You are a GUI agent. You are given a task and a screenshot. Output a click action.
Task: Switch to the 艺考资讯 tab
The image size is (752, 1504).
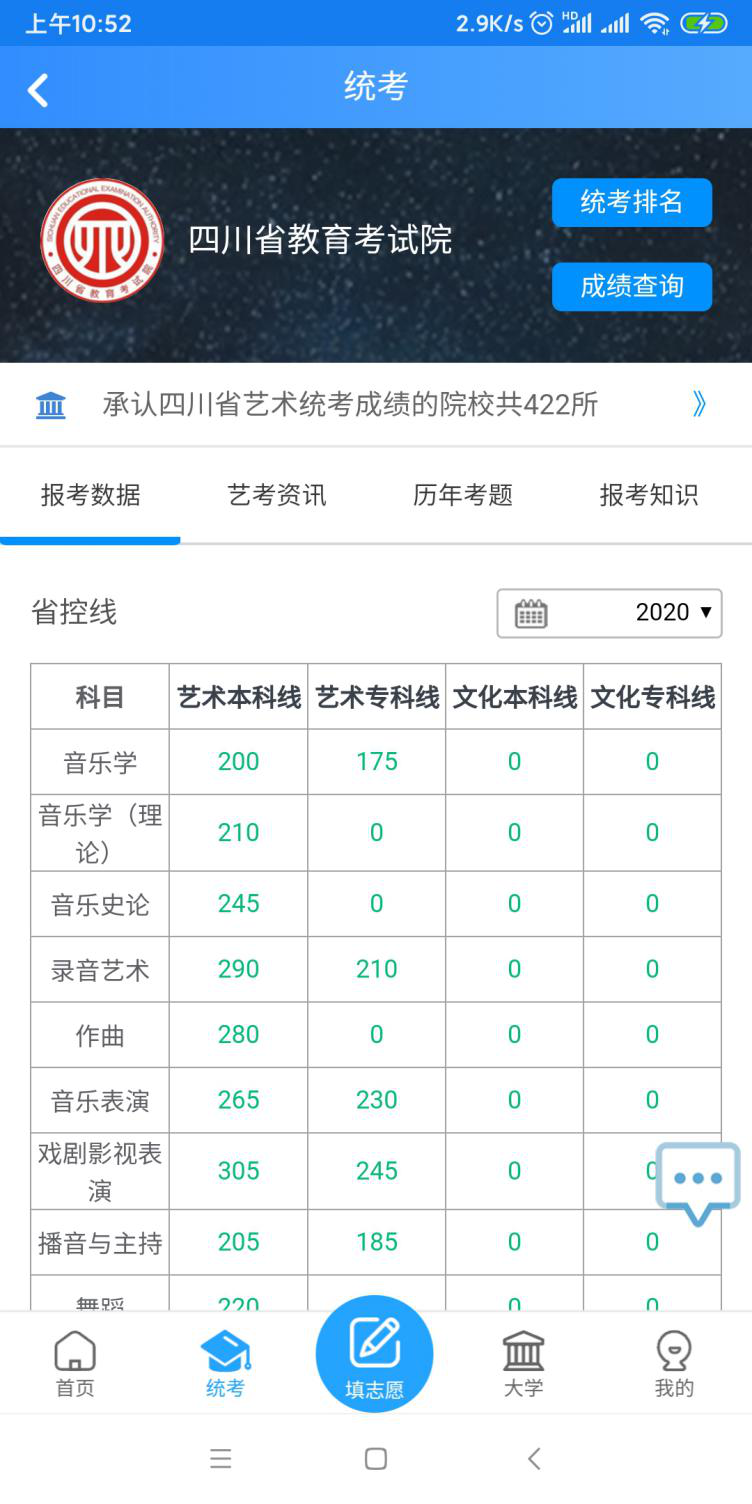[277, 495]
